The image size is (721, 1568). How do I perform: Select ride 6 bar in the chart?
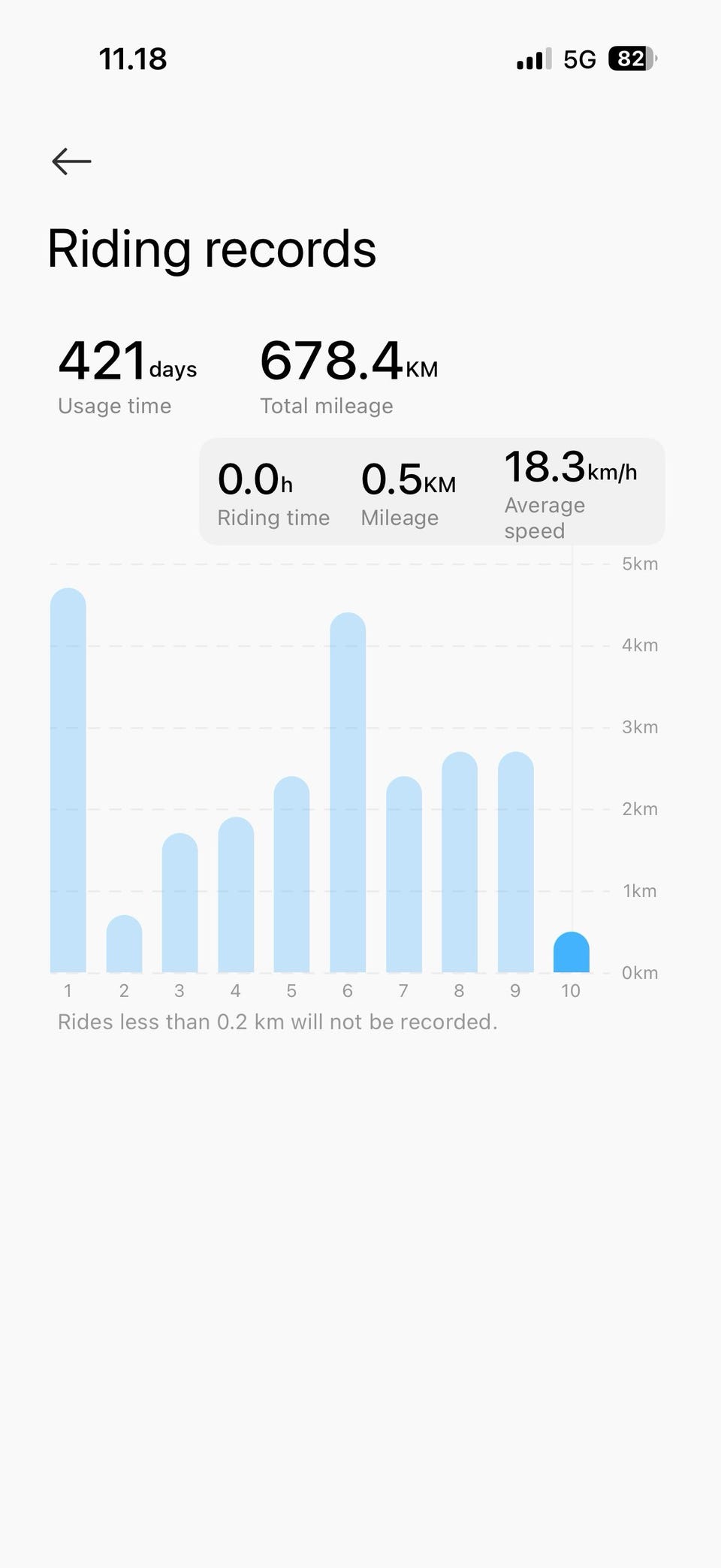tap(348, 793)
